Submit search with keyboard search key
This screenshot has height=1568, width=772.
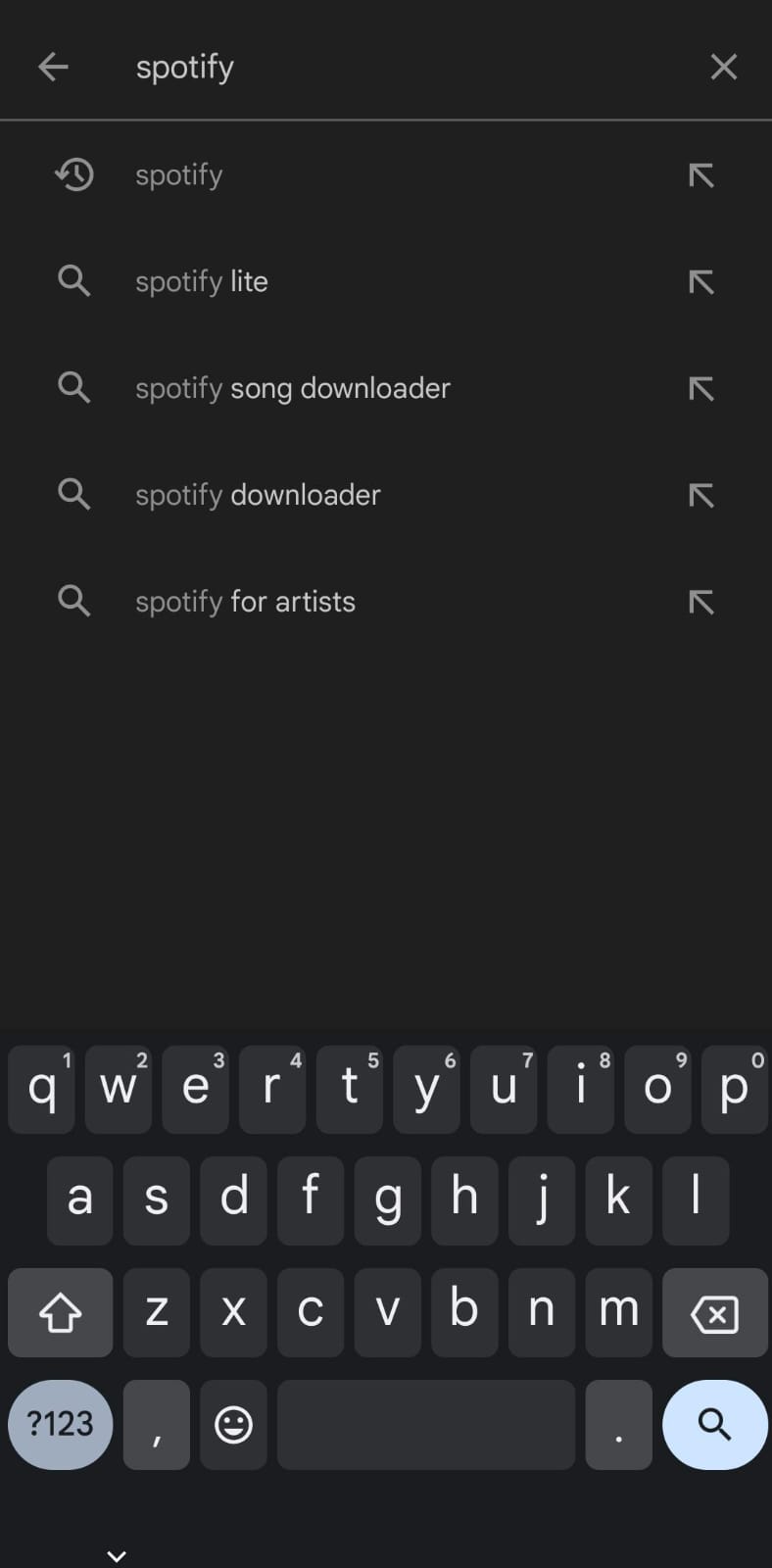714,1424
